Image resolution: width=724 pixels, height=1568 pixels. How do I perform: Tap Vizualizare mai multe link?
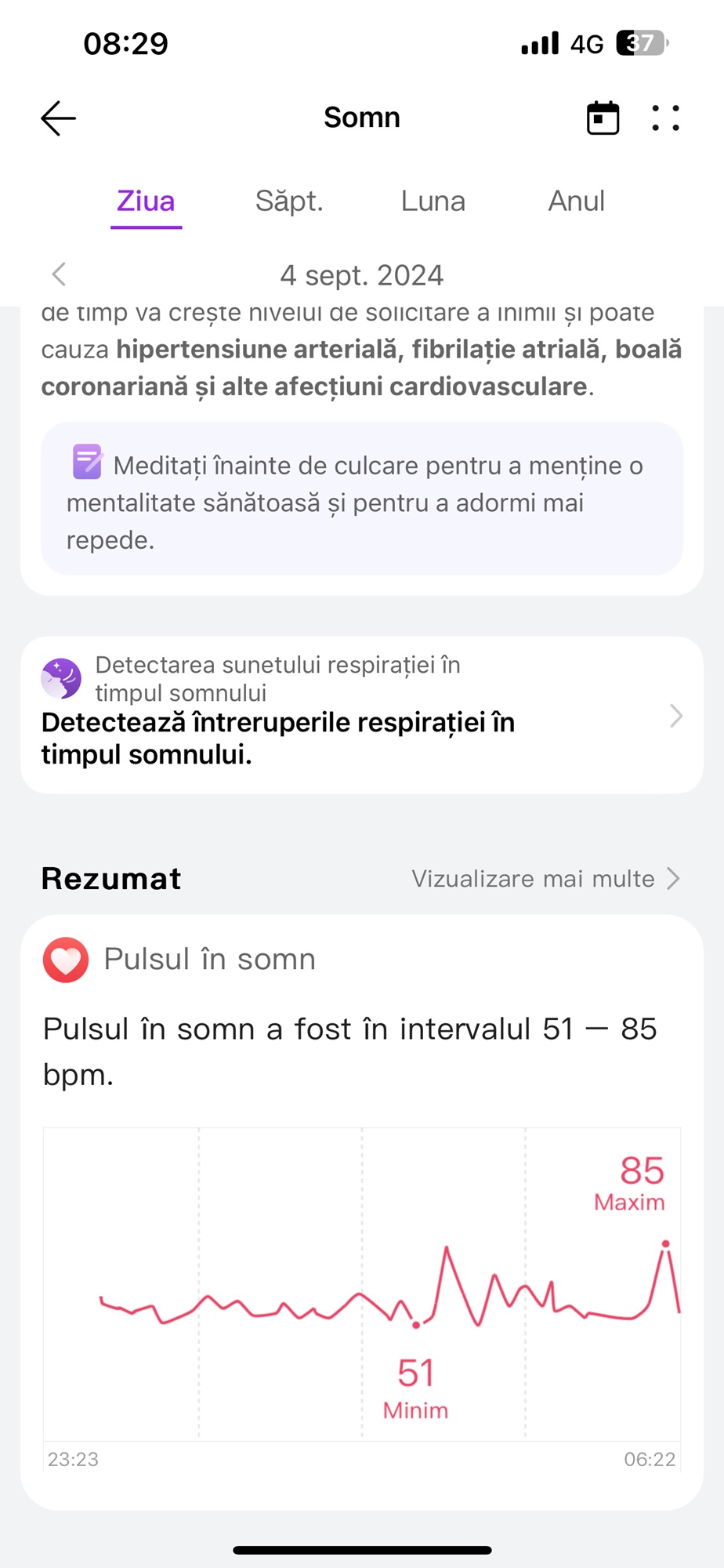[x=545, y=879]
